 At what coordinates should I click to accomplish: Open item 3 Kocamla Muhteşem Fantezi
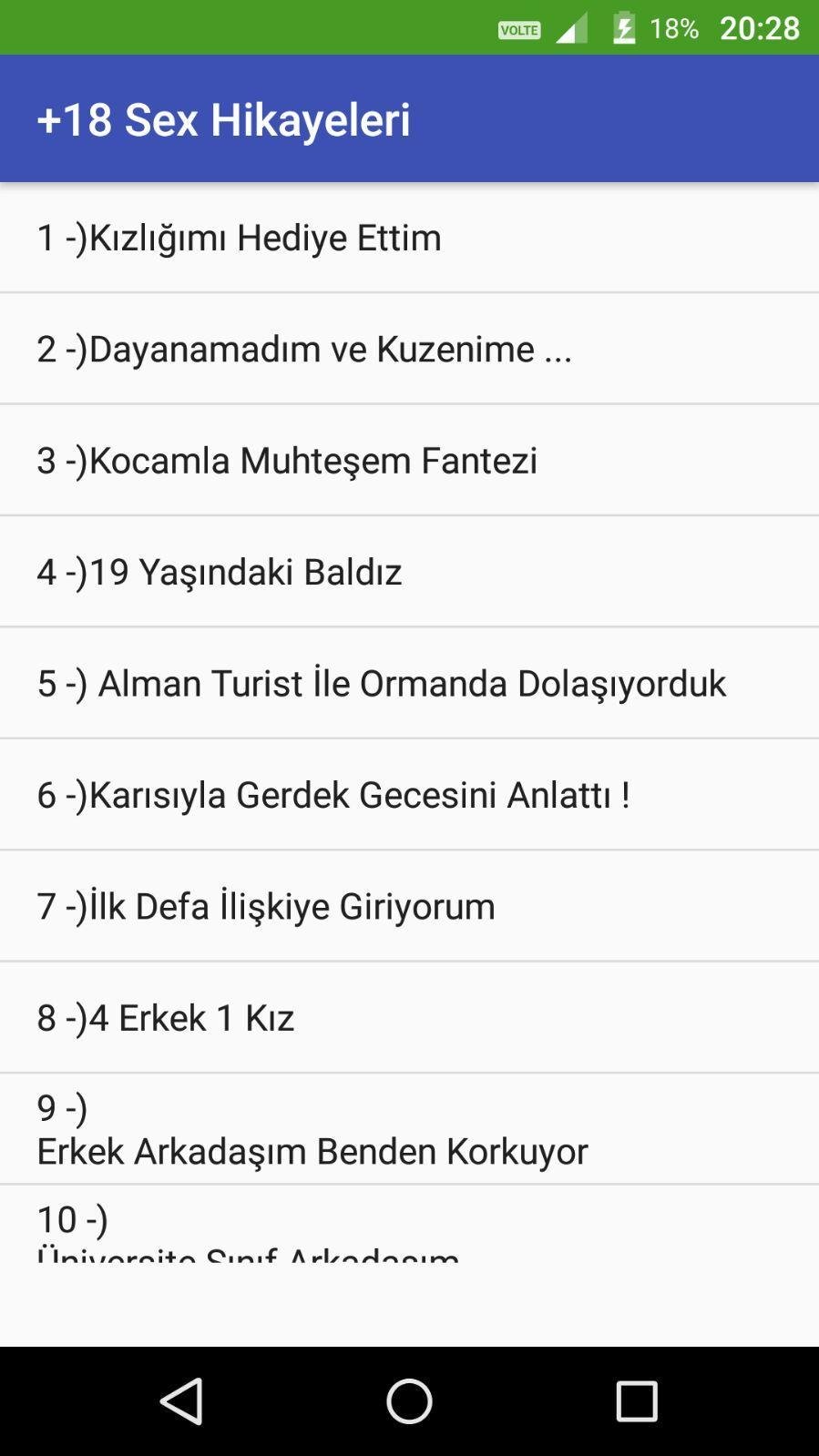coord(409,460)
